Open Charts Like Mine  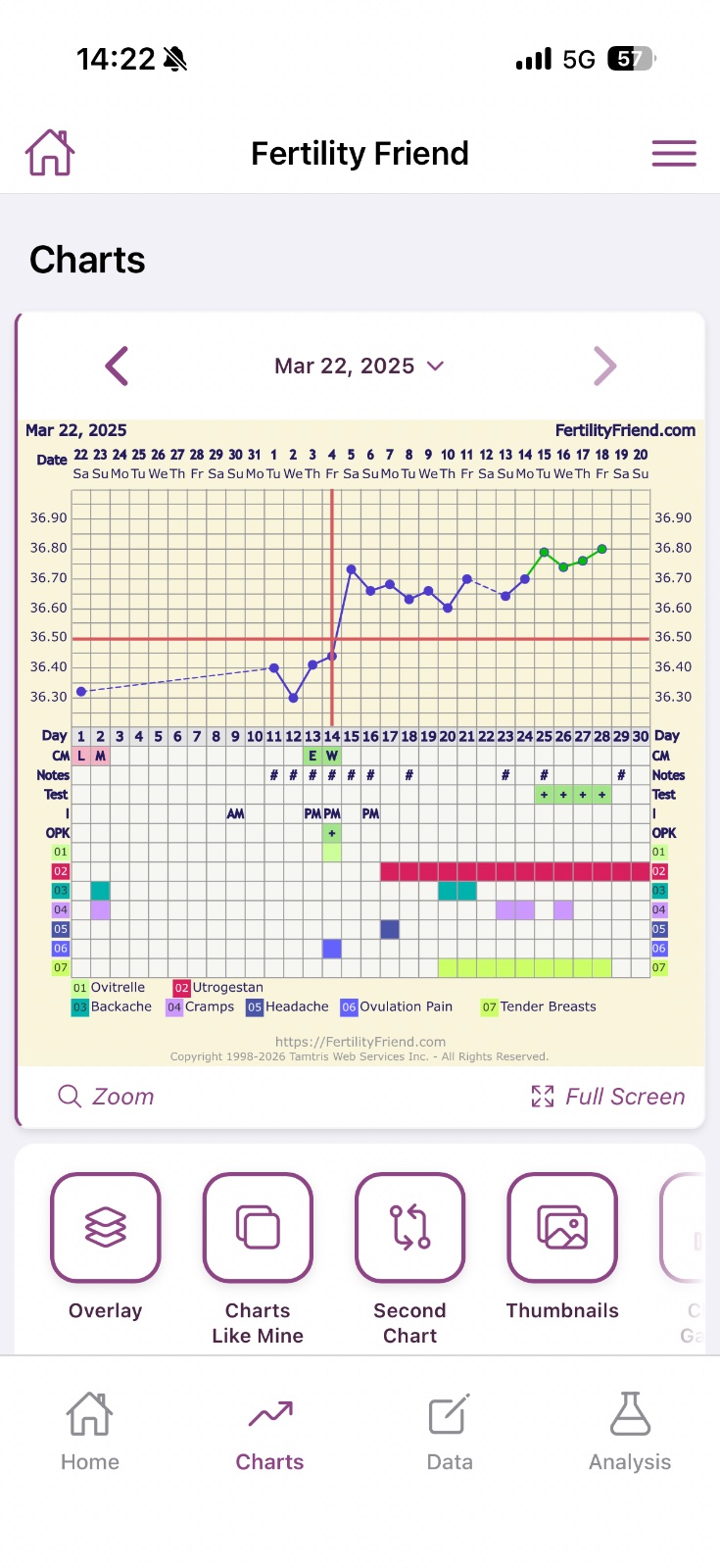258,1228
